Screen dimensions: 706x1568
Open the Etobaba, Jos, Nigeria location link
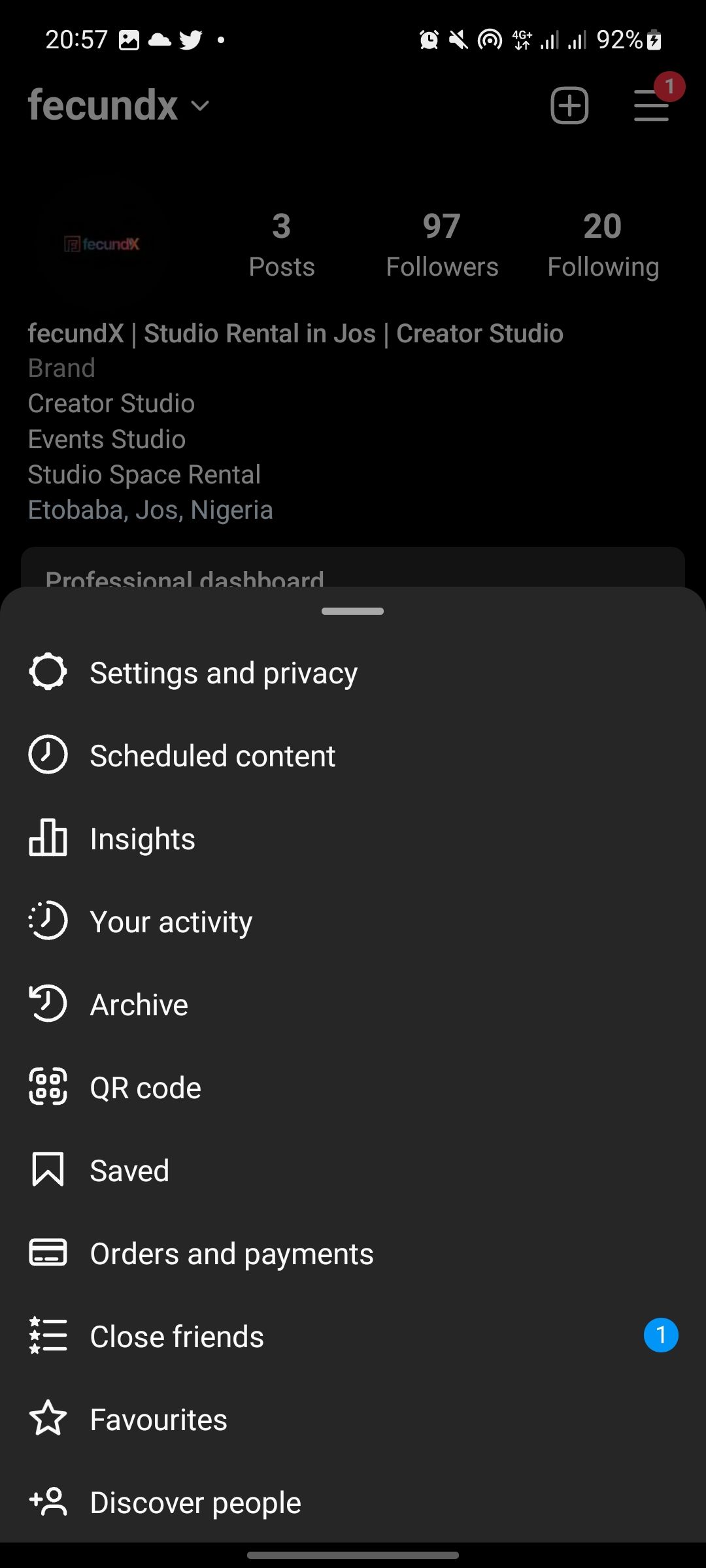pyautogui.click(x=150, y=510)
